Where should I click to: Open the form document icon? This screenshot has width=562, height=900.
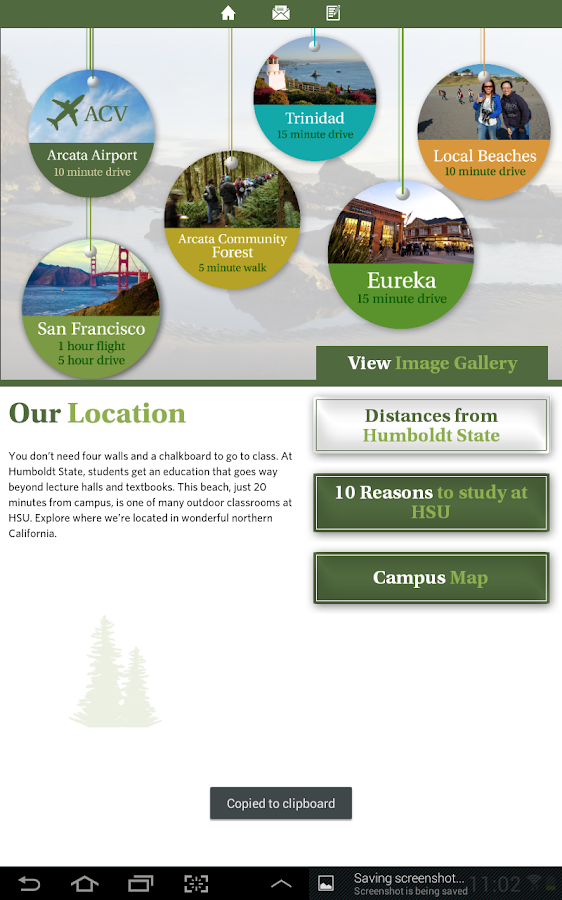[x=334, y=13]
